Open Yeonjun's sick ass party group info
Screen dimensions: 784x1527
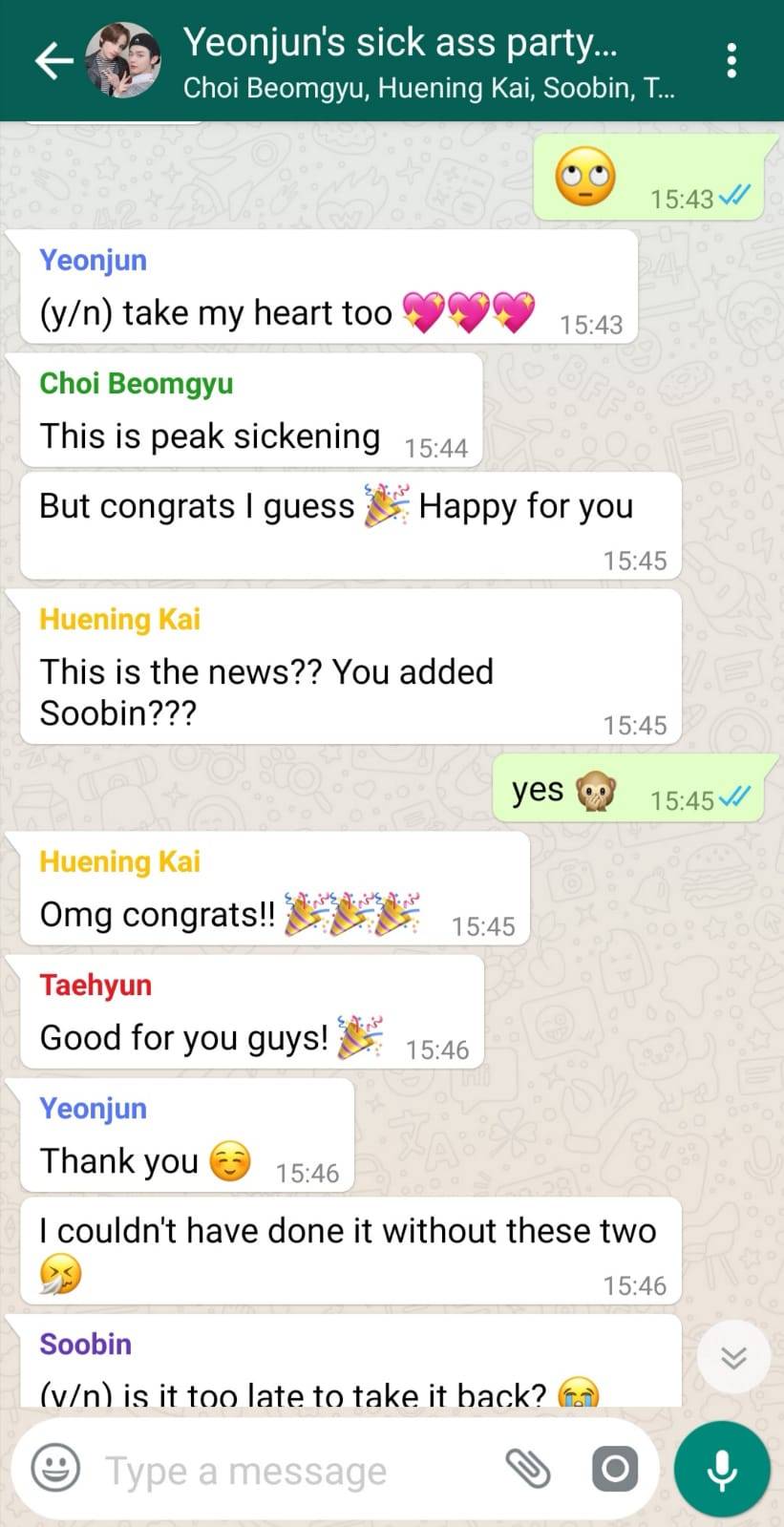click(x=401, y=44)
